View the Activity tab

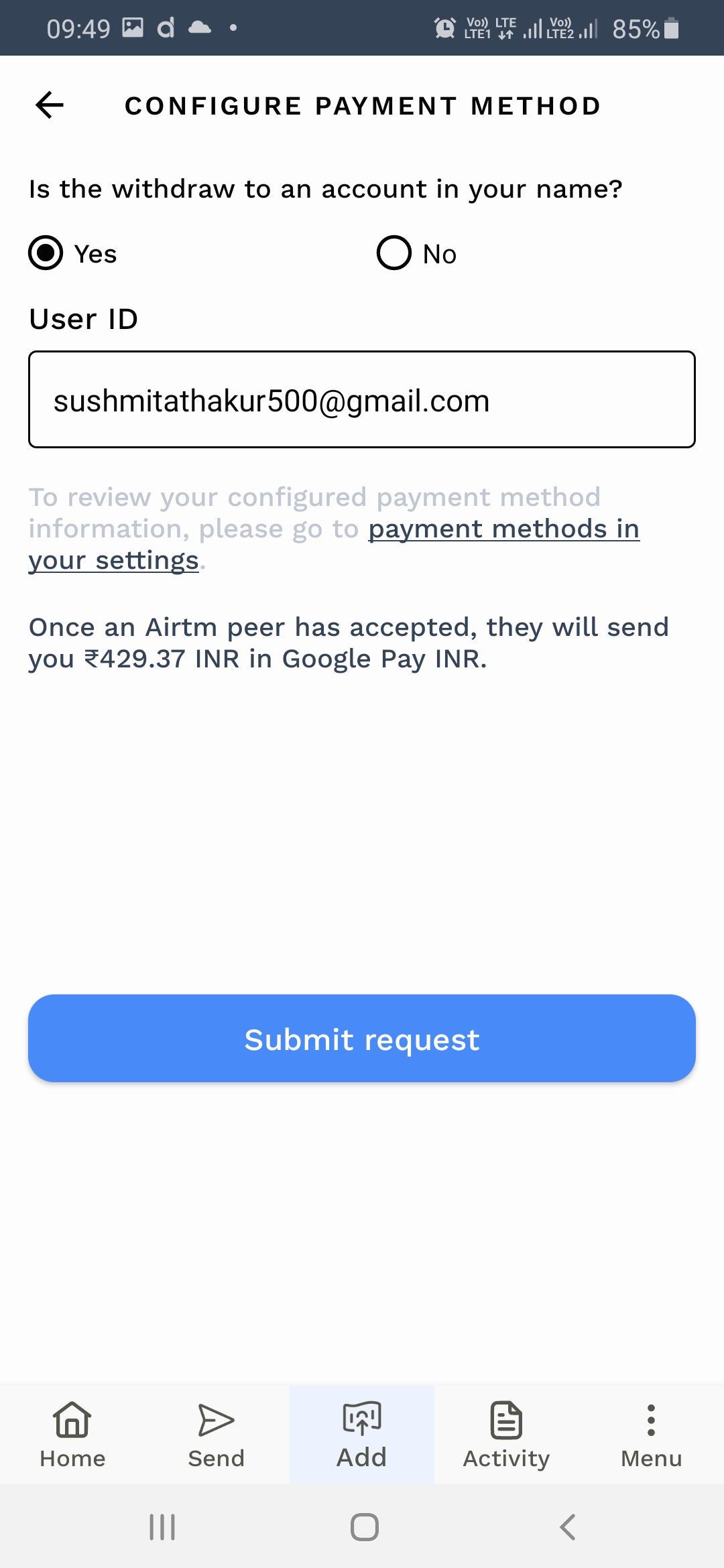506,1434
